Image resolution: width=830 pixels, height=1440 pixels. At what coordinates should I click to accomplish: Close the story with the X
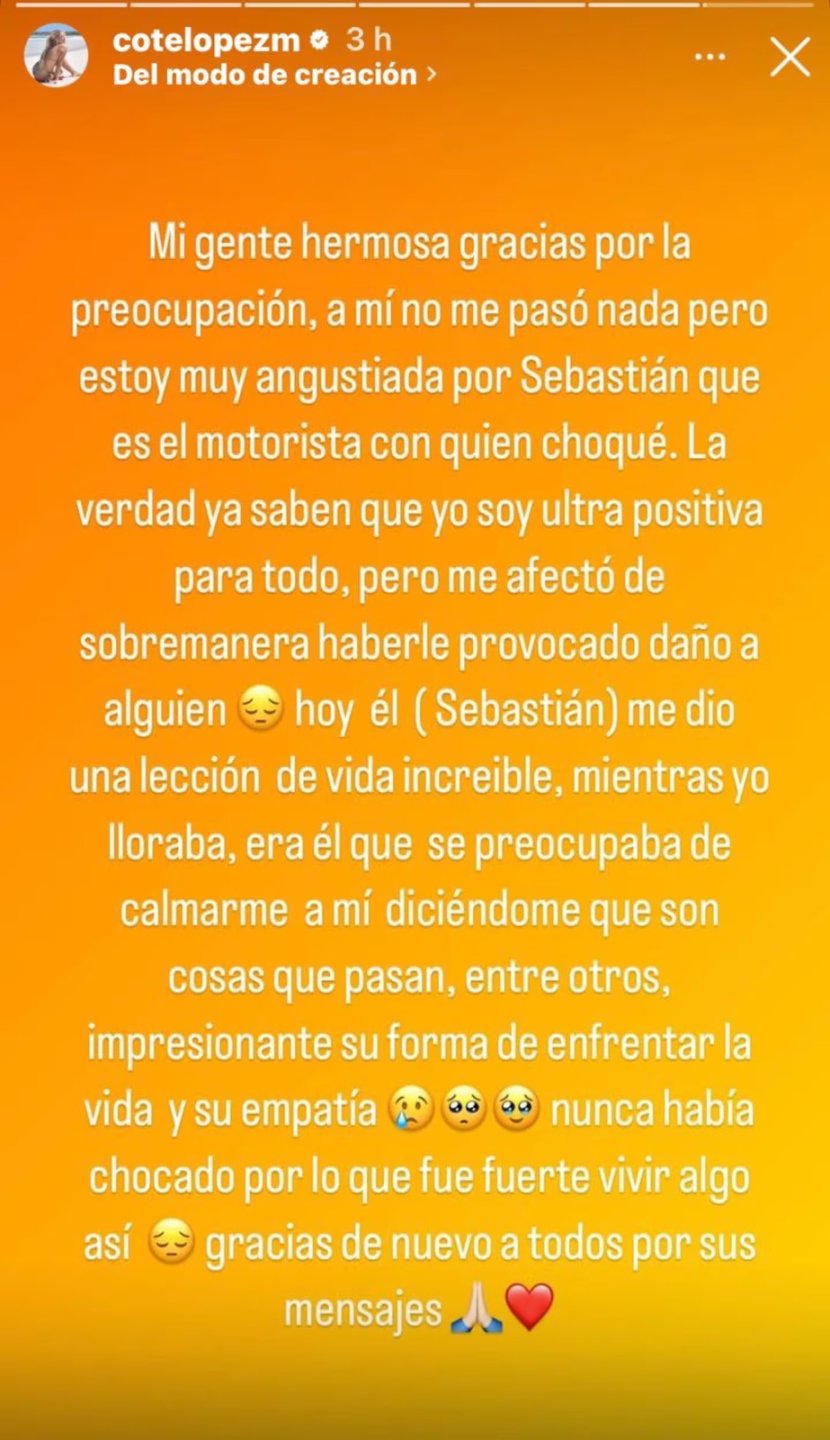[790, 58]
